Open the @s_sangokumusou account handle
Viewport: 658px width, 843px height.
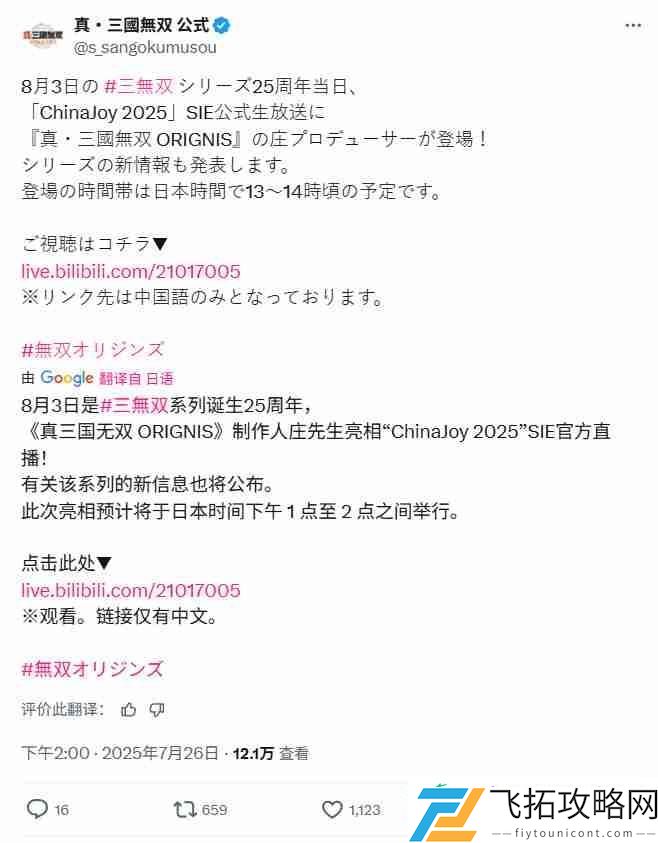[x=144, y=47]
